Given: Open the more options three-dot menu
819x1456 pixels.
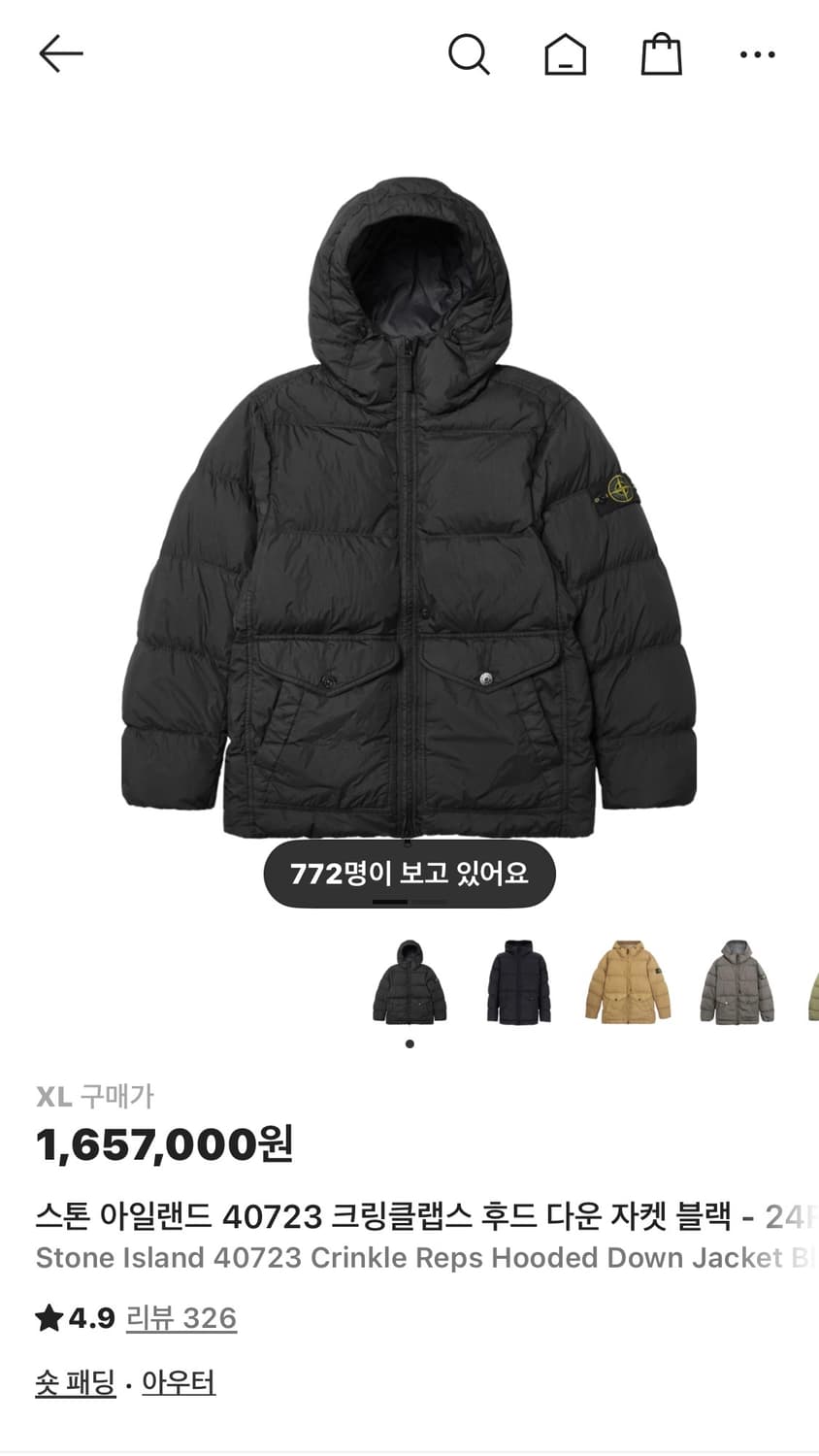Looking at the screenshot, I should (x=758, y=54).
